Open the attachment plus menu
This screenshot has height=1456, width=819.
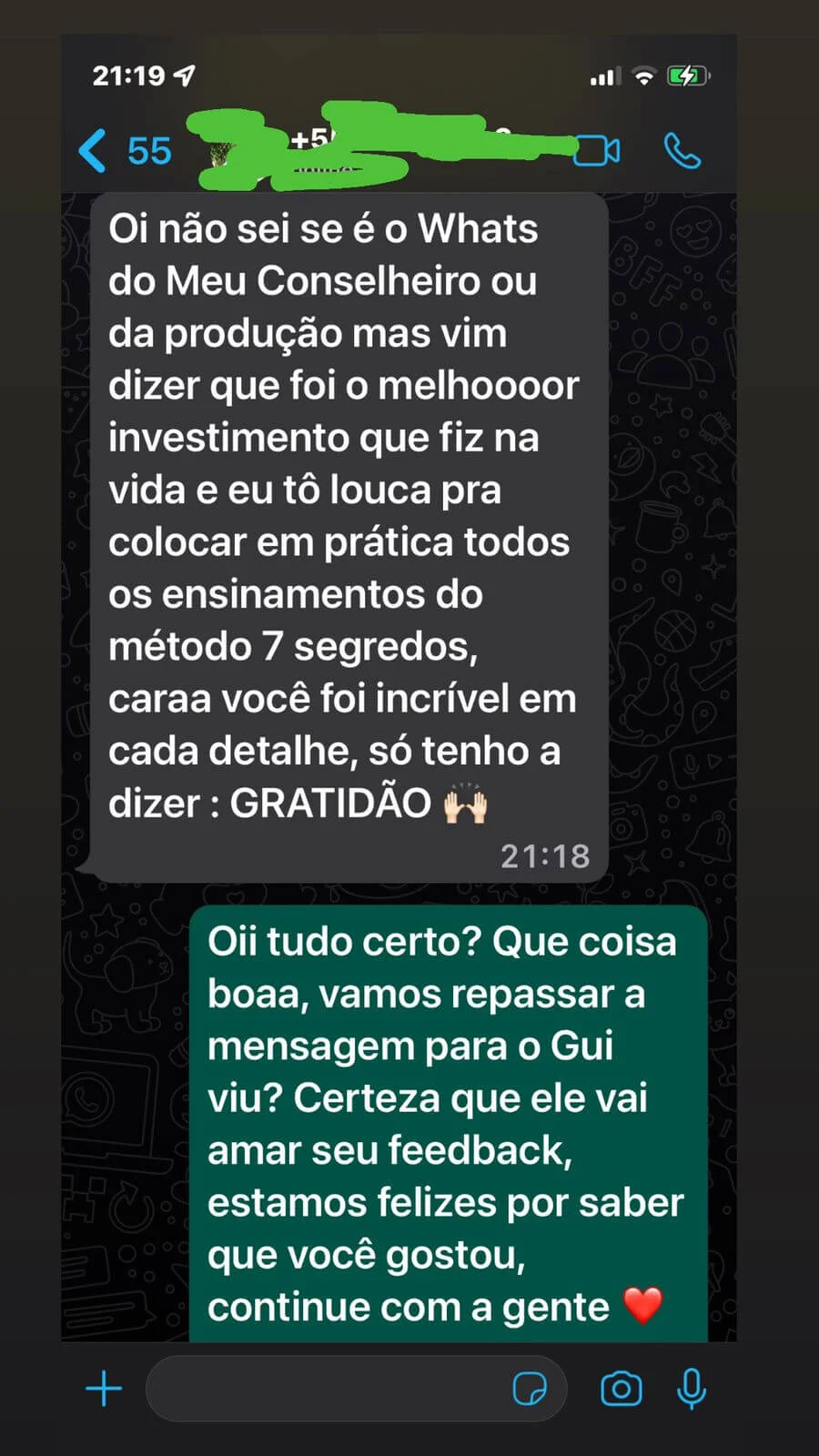click(104, 1389)
